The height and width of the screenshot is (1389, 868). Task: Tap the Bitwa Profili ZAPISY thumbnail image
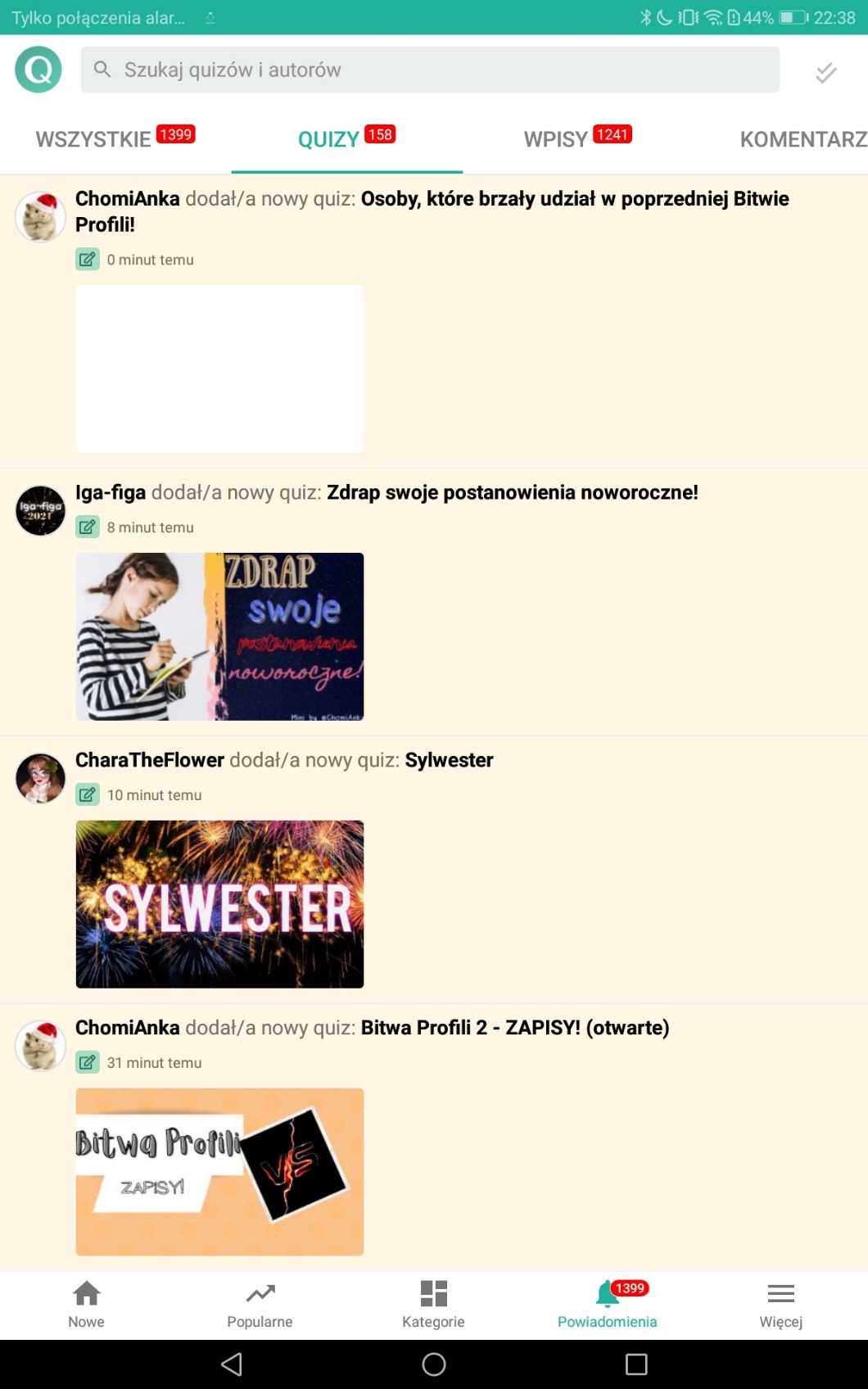coord(219,1172)
